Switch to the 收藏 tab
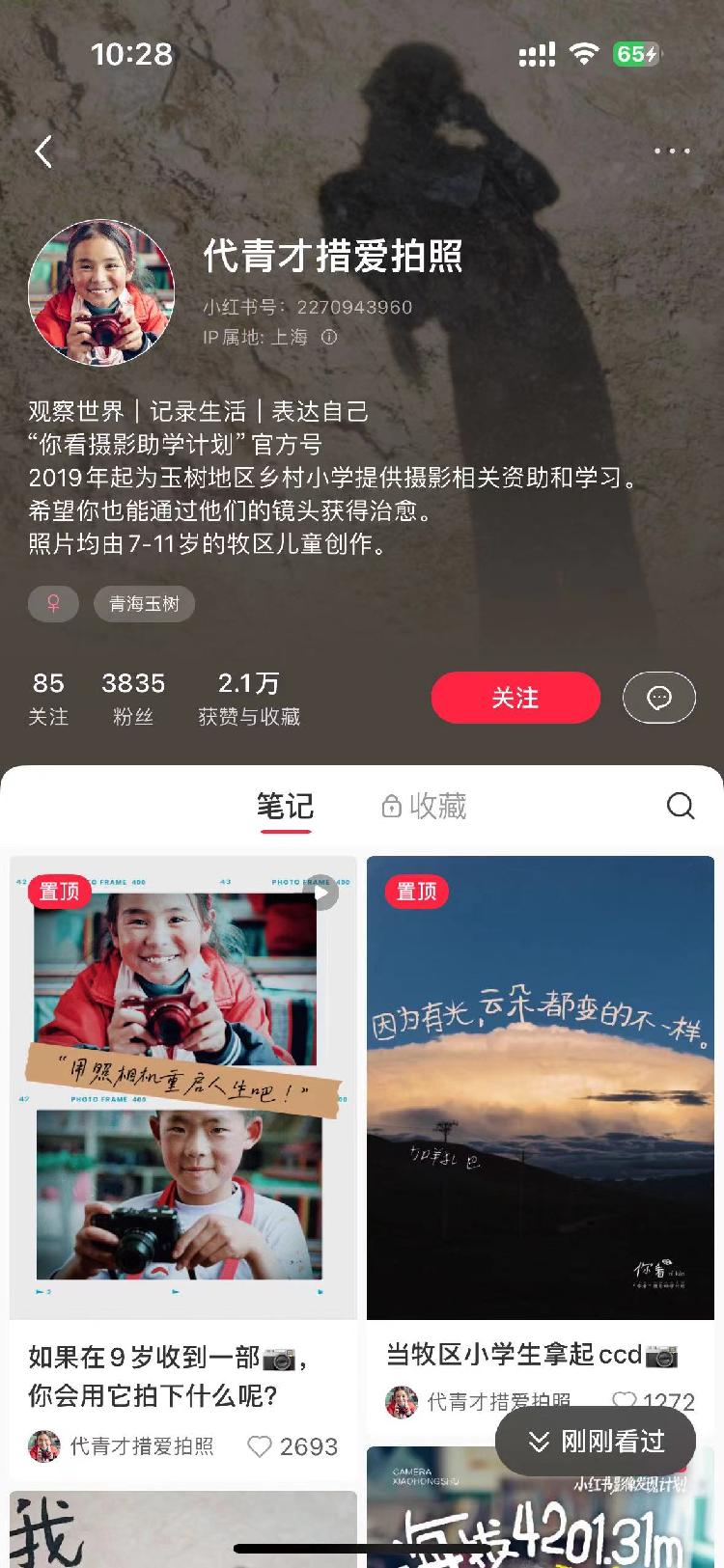The width and height of the screenshot is (724, 1568). tap(425, 806)
